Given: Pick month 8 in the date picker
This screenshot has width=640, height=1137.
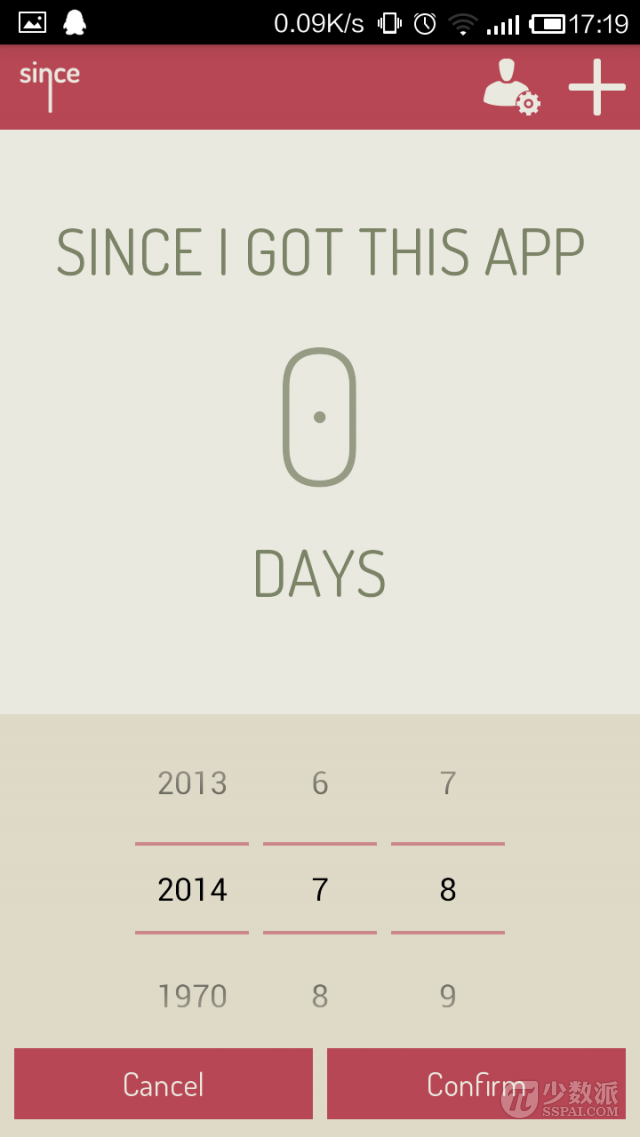Looking at the screenshot, I should (x=320, y=996).
